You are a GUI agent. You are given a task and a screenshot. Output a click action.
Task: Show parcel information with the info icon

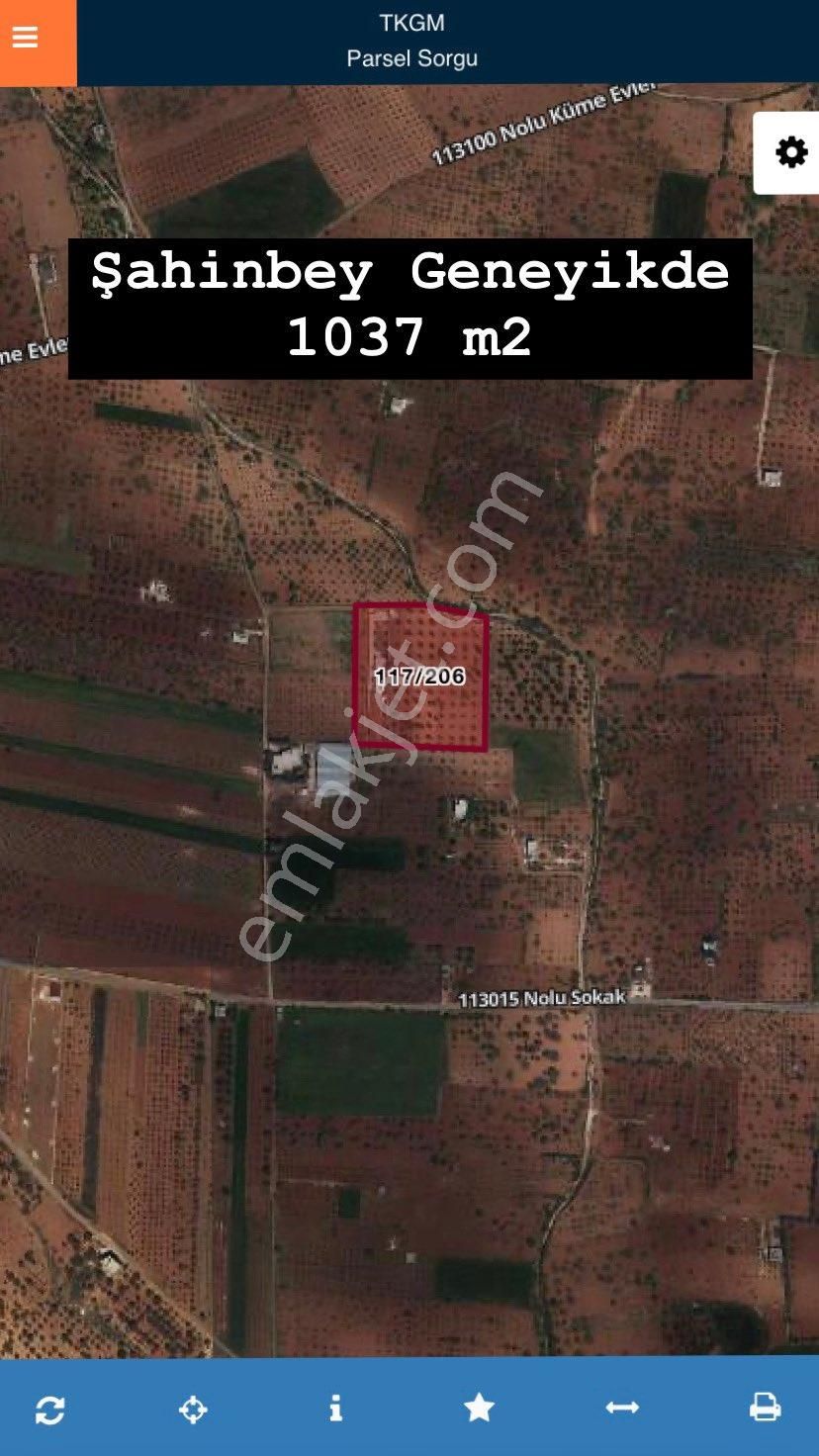tap(335, 1408)
